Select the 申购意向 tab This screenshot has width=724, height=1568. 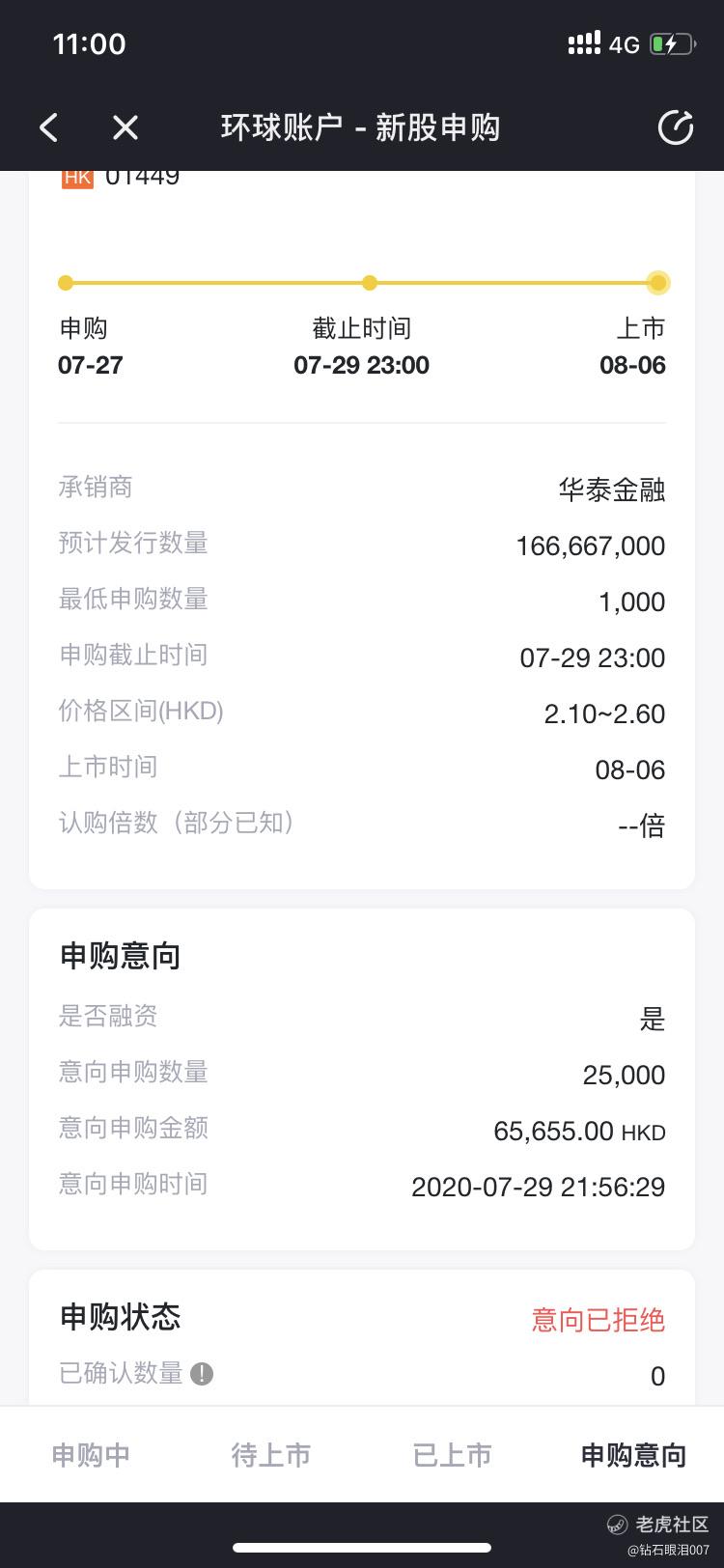tap(633, 1454)
